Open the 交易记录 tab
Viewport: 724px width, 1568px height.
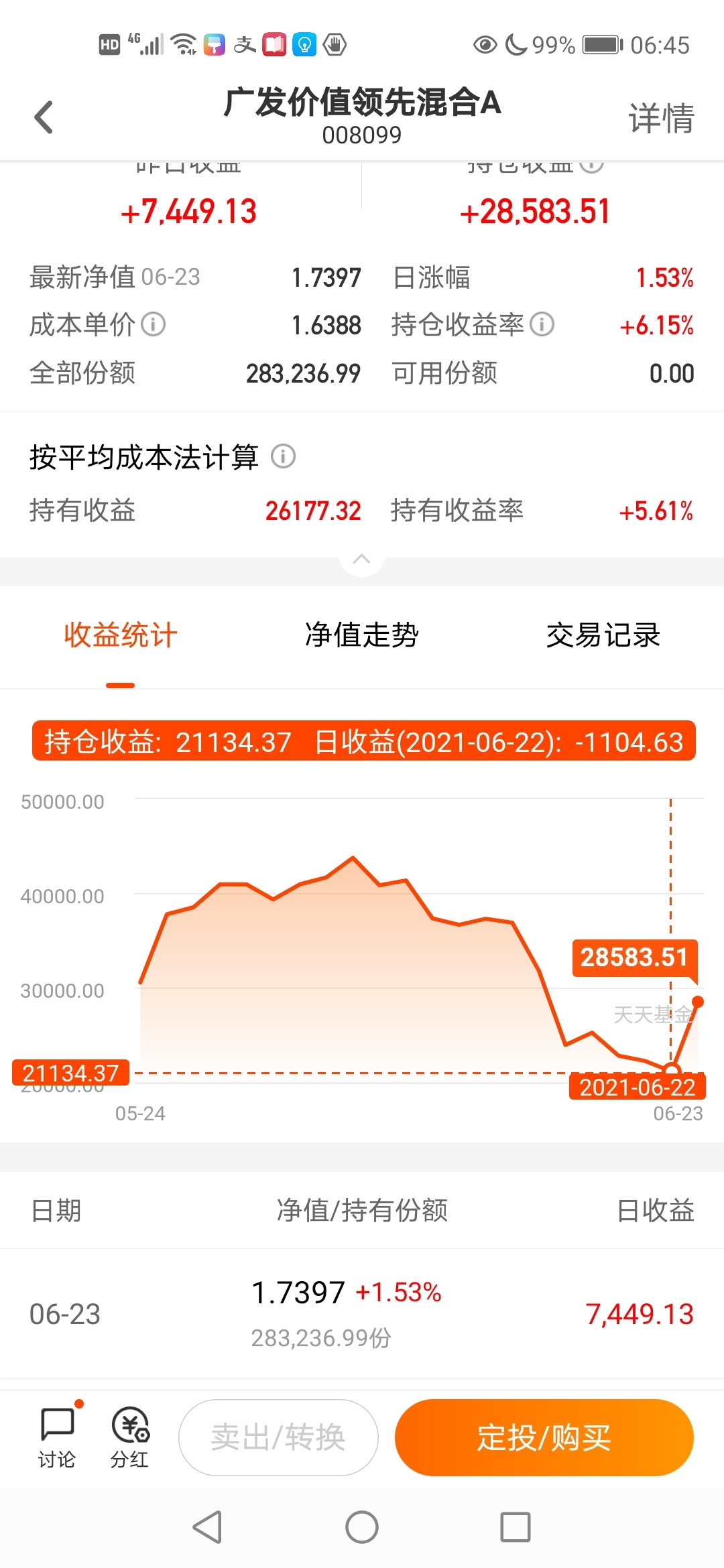(603, 635)
